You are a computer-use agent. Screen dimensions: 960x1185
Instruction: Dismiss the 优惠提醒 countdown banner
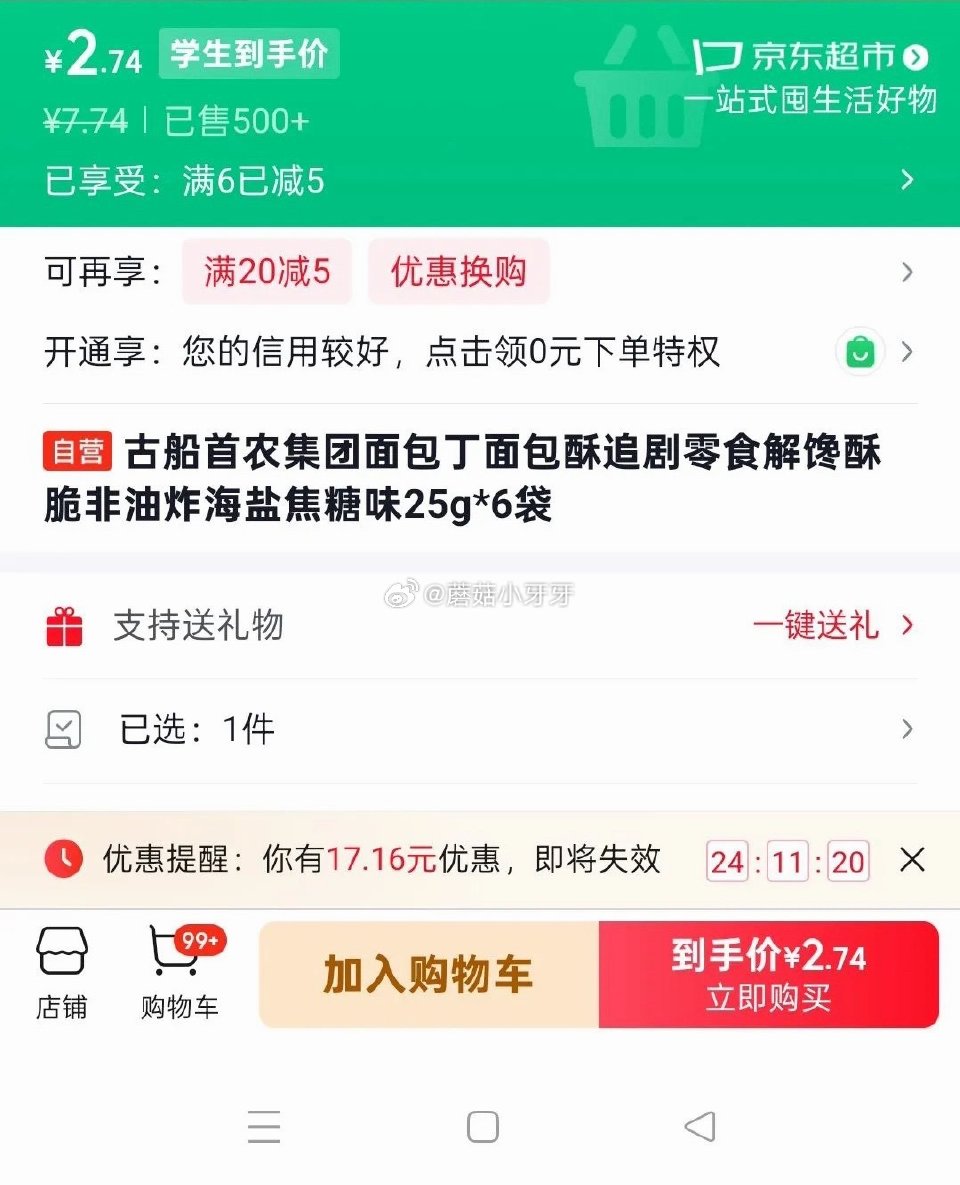(911, 860)
